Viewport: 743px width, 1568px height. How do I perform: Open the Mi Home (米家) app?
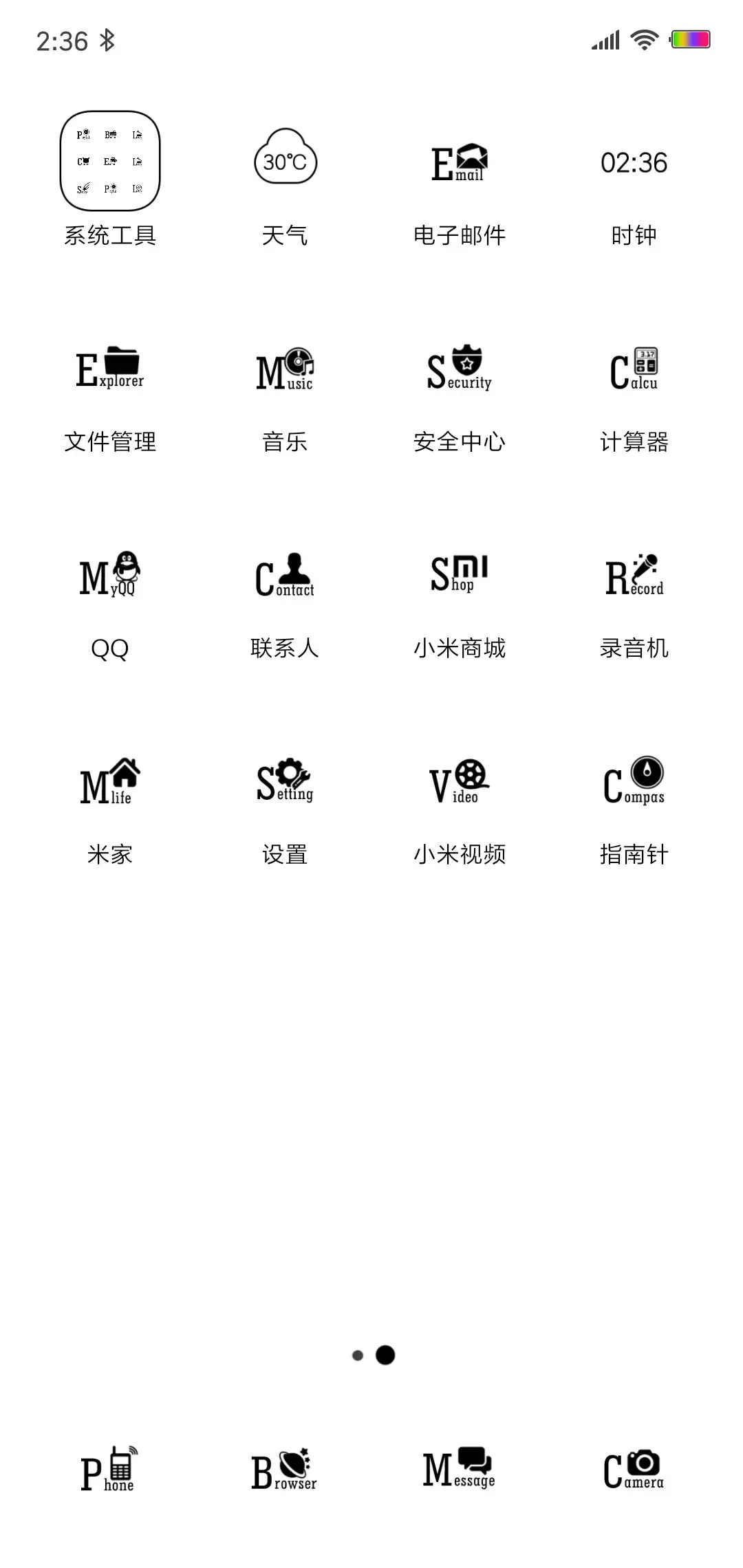point(111,782)
